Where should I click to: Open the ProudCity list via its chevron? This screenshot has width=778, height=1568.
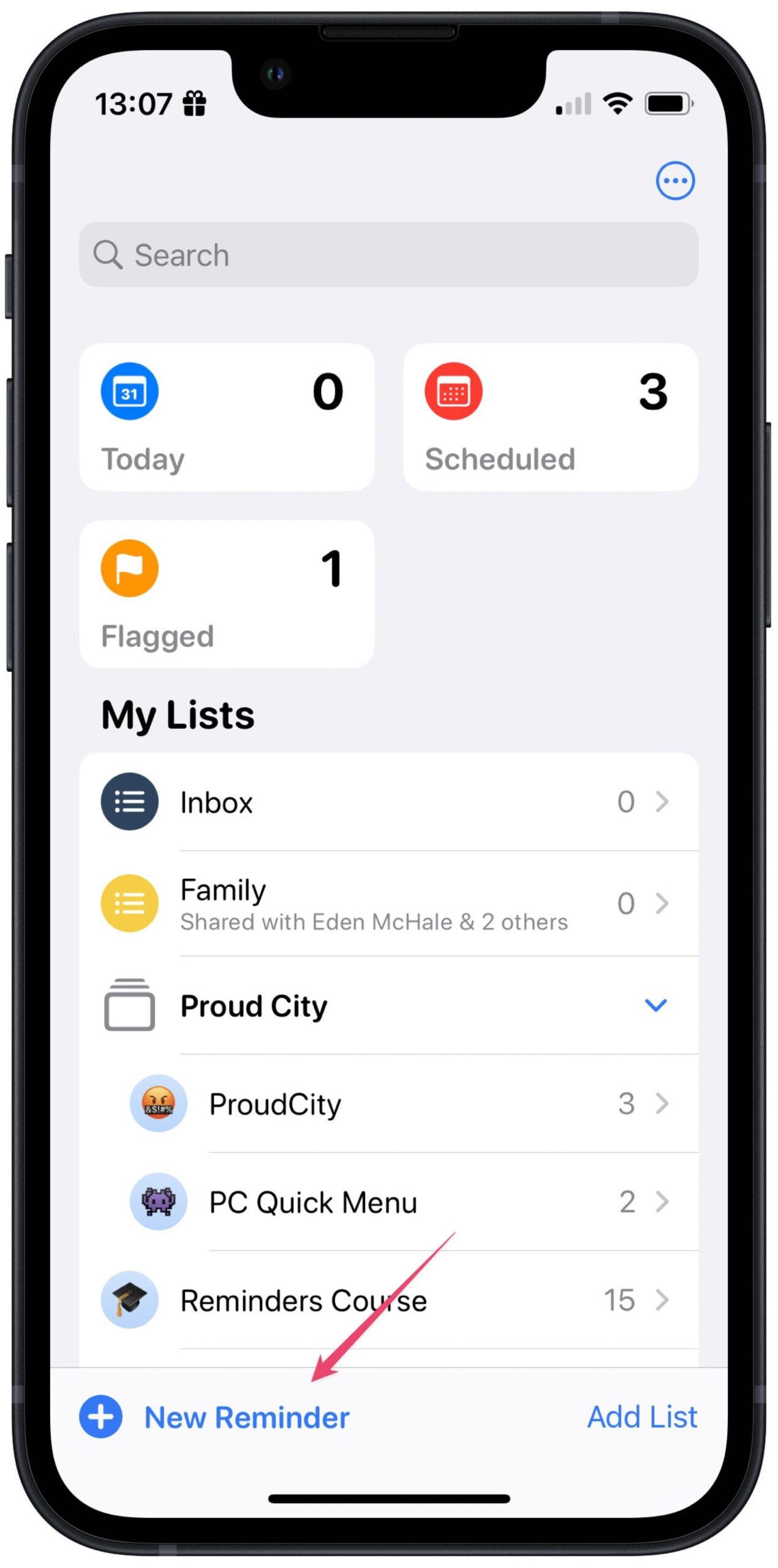pyautogui.click(x=663, y=1104)
